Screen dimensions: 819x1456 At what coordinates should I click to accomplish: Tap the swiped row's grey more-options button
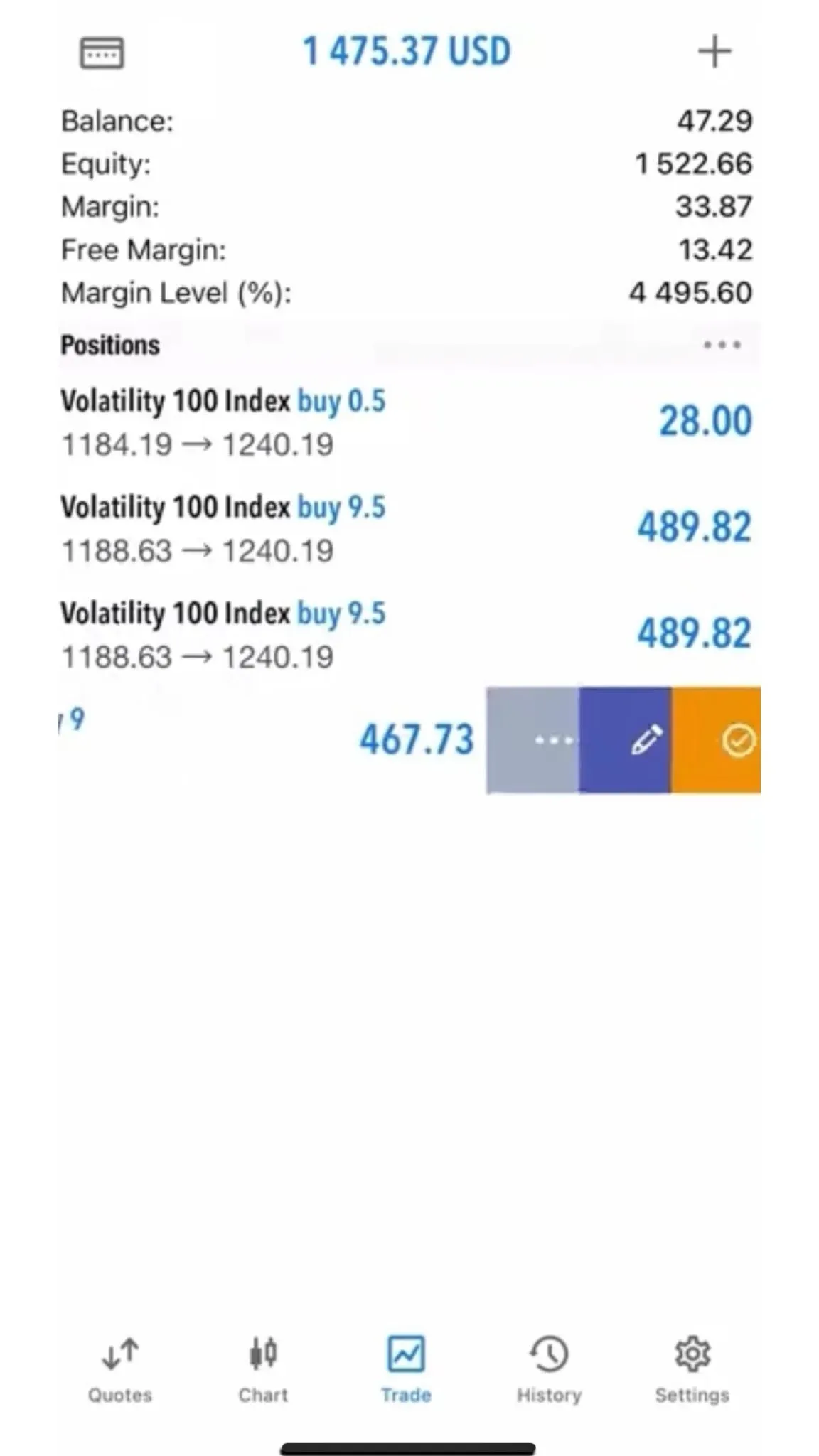click(x=532, y=740)
